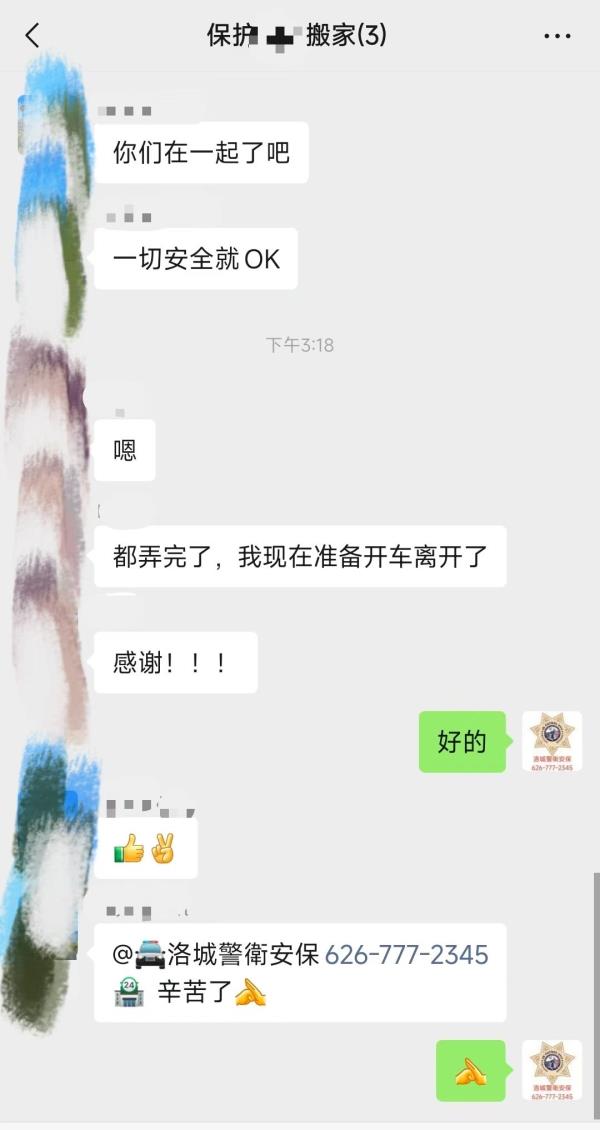Tap the phone number 626-777-2345 link
The height and width of the screenshot is (1130, 600).
coord(407,955)
